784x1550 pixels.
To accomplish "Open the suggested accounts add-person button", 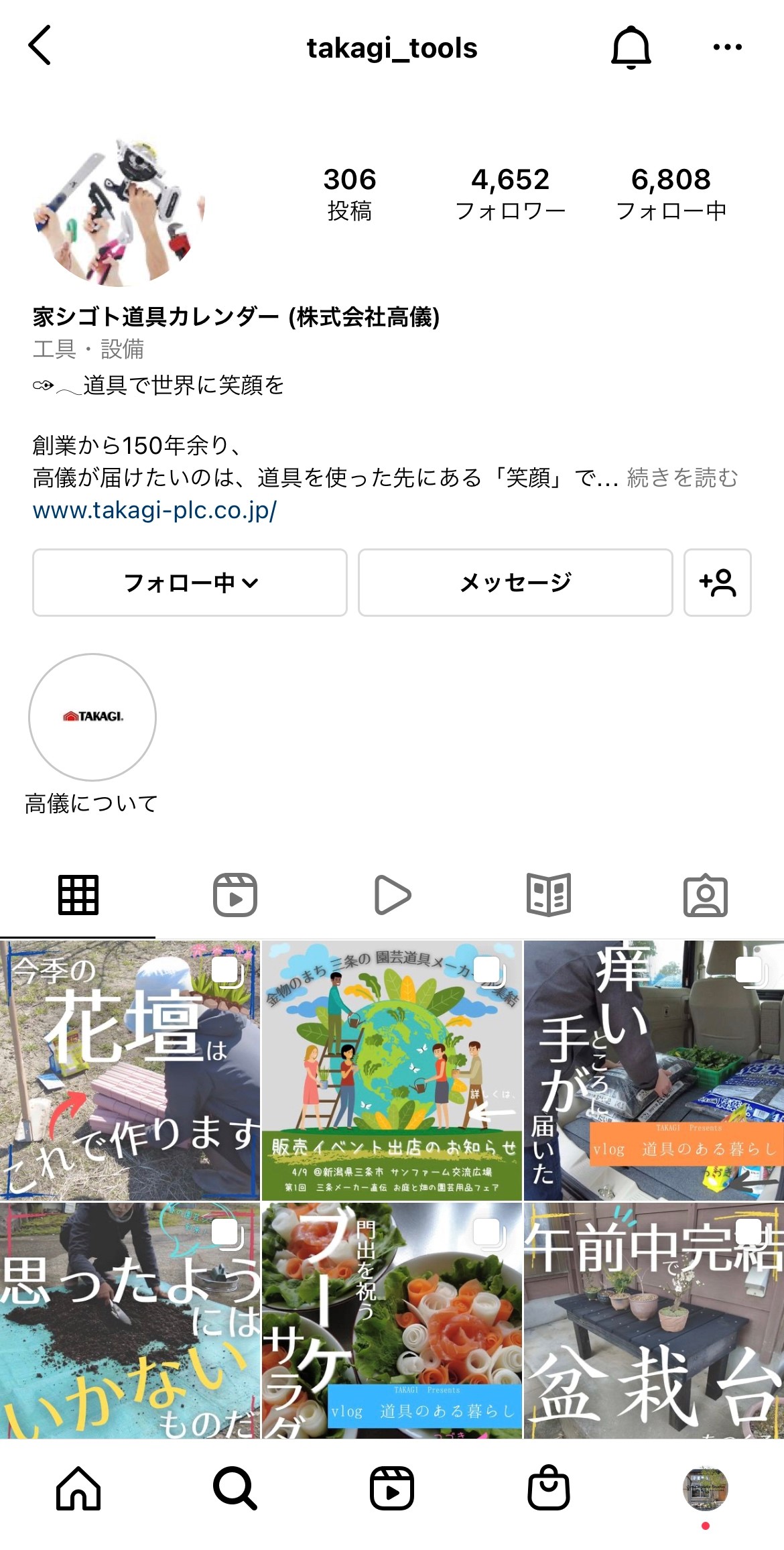I will [x=717, y=583].
